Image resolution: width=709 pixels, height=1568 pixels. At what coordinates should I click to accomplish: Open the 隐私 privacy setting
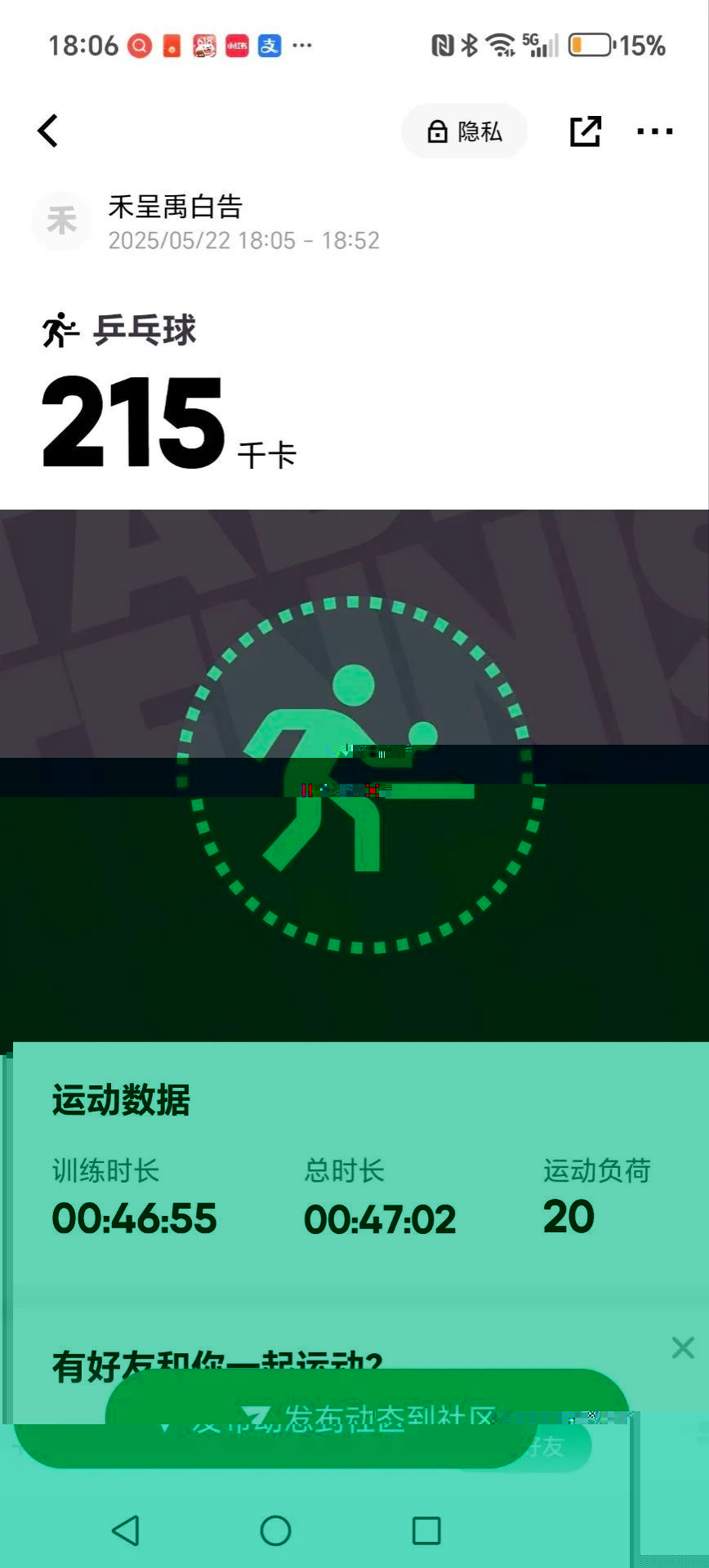point(464,131)
